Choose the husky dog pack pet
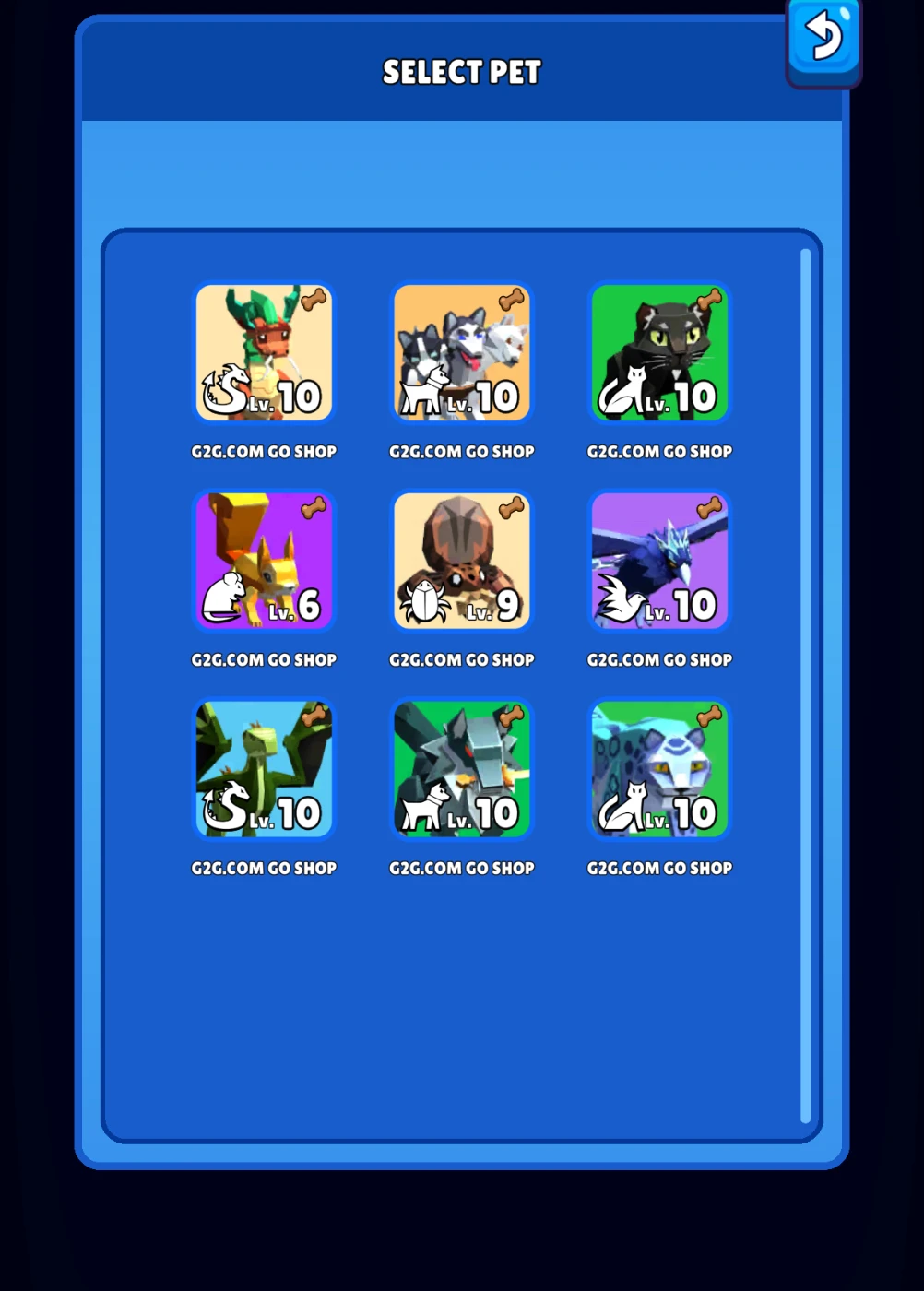The width and height of the screenshot is (924, 1291). (x=461, y=352)
